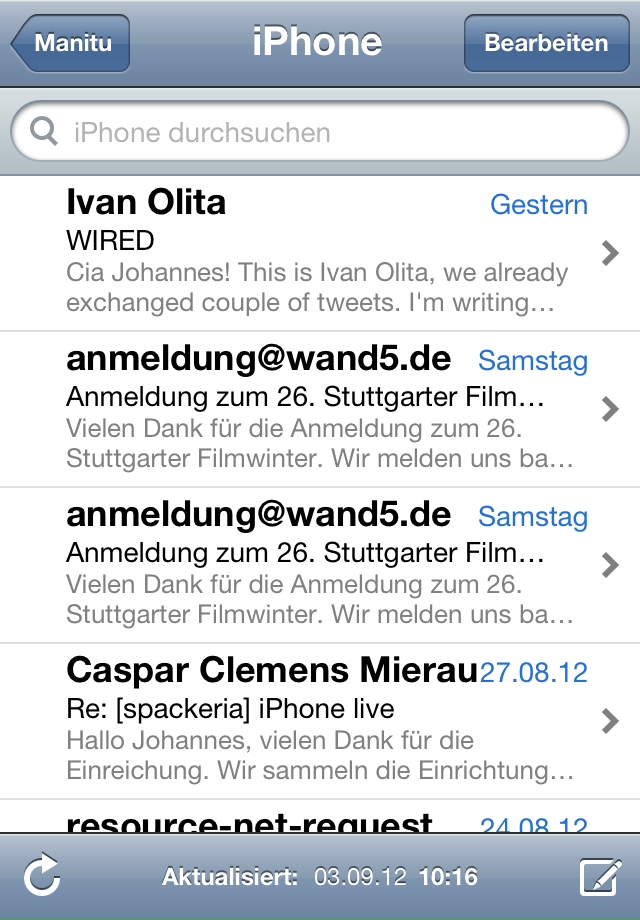Screen dimensions: 640x920
Task: Open the resource-net-request email
Action: 320,820
